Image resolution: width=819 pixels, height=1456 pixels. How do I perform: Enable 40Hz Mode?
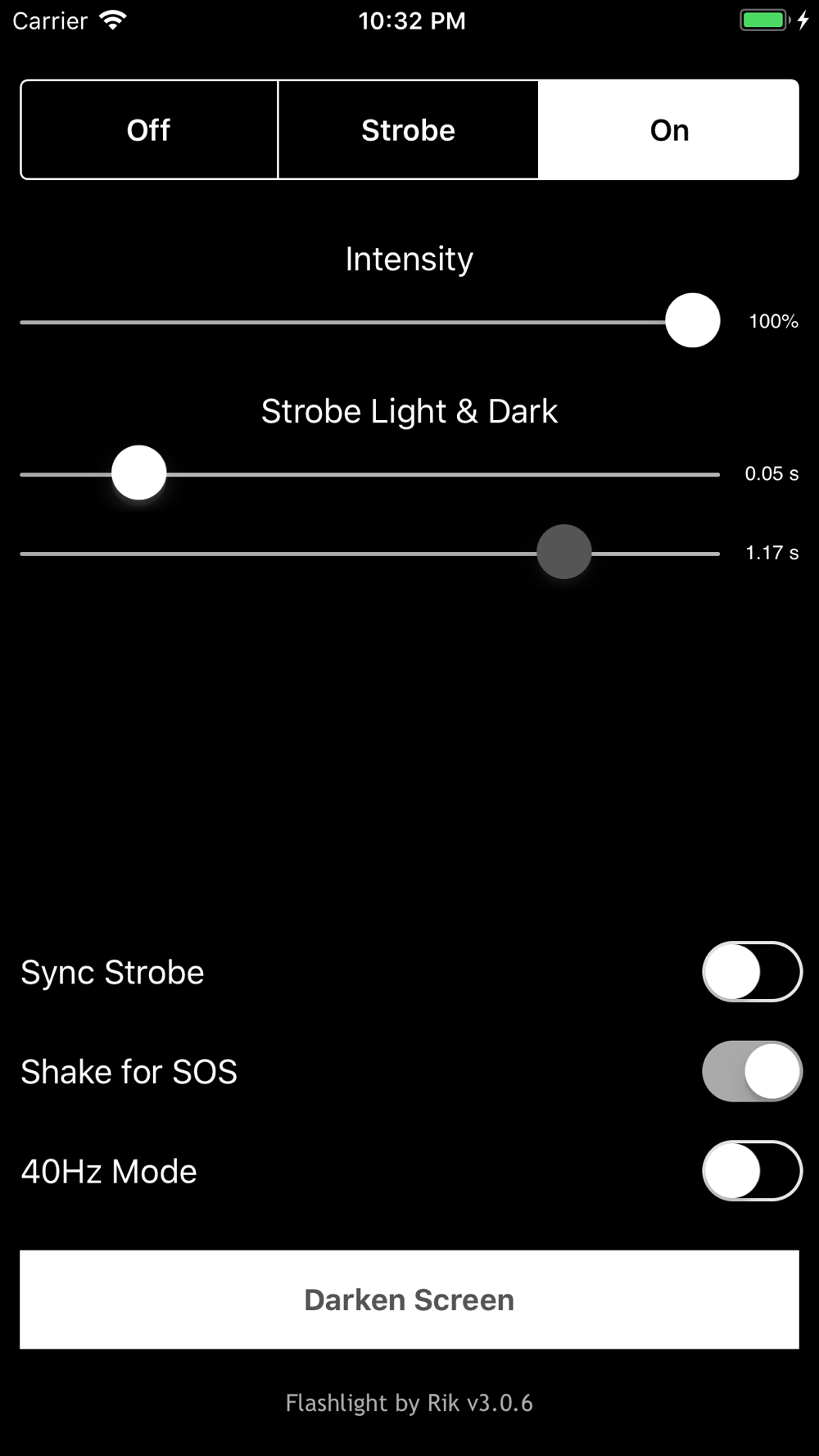pyautogui.click(x=752, y=1171)
